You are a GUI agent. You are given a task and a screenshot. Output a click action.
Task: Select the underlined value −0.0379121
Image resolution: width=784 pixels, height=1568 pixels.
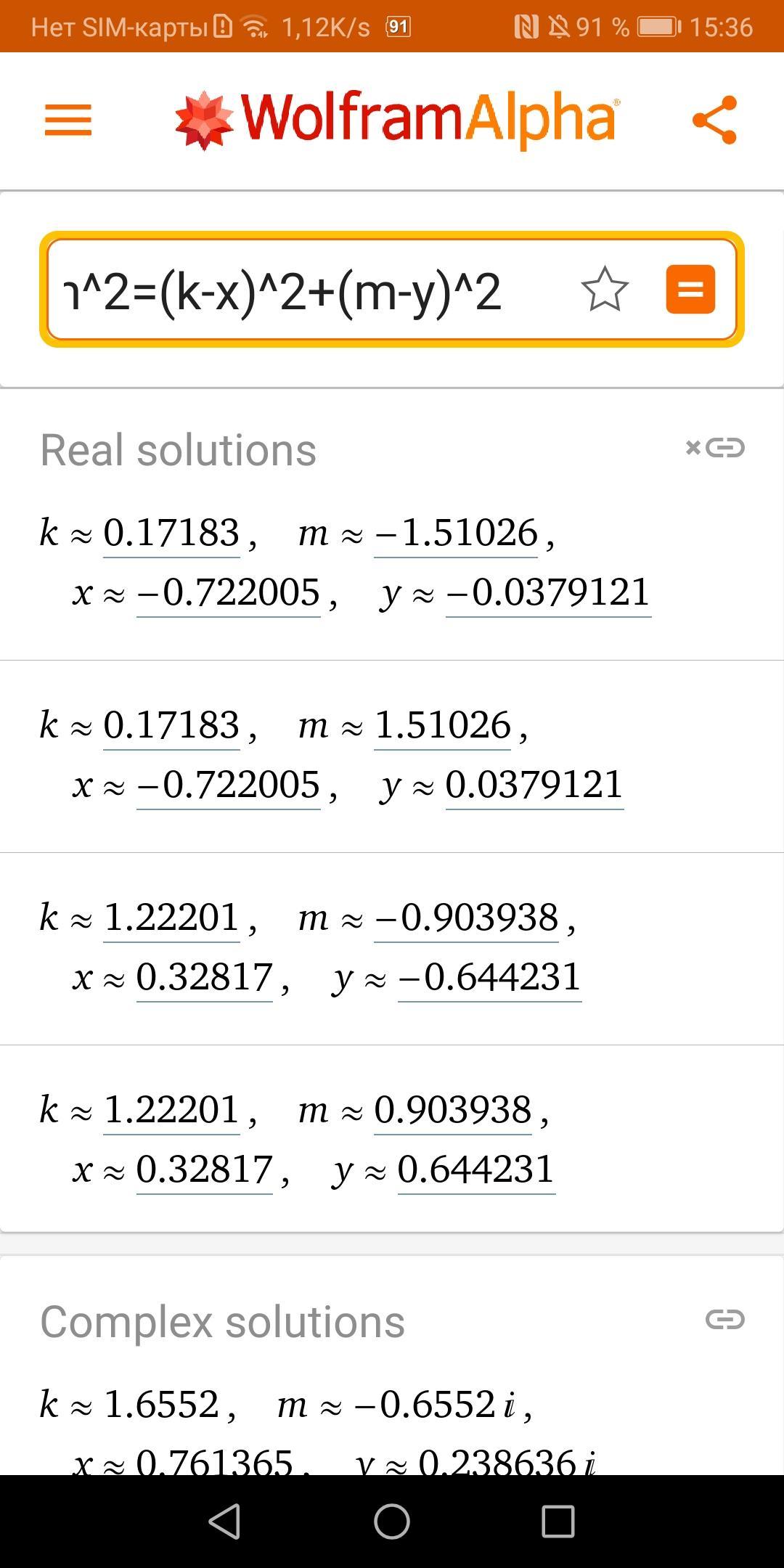click(548, 593)
